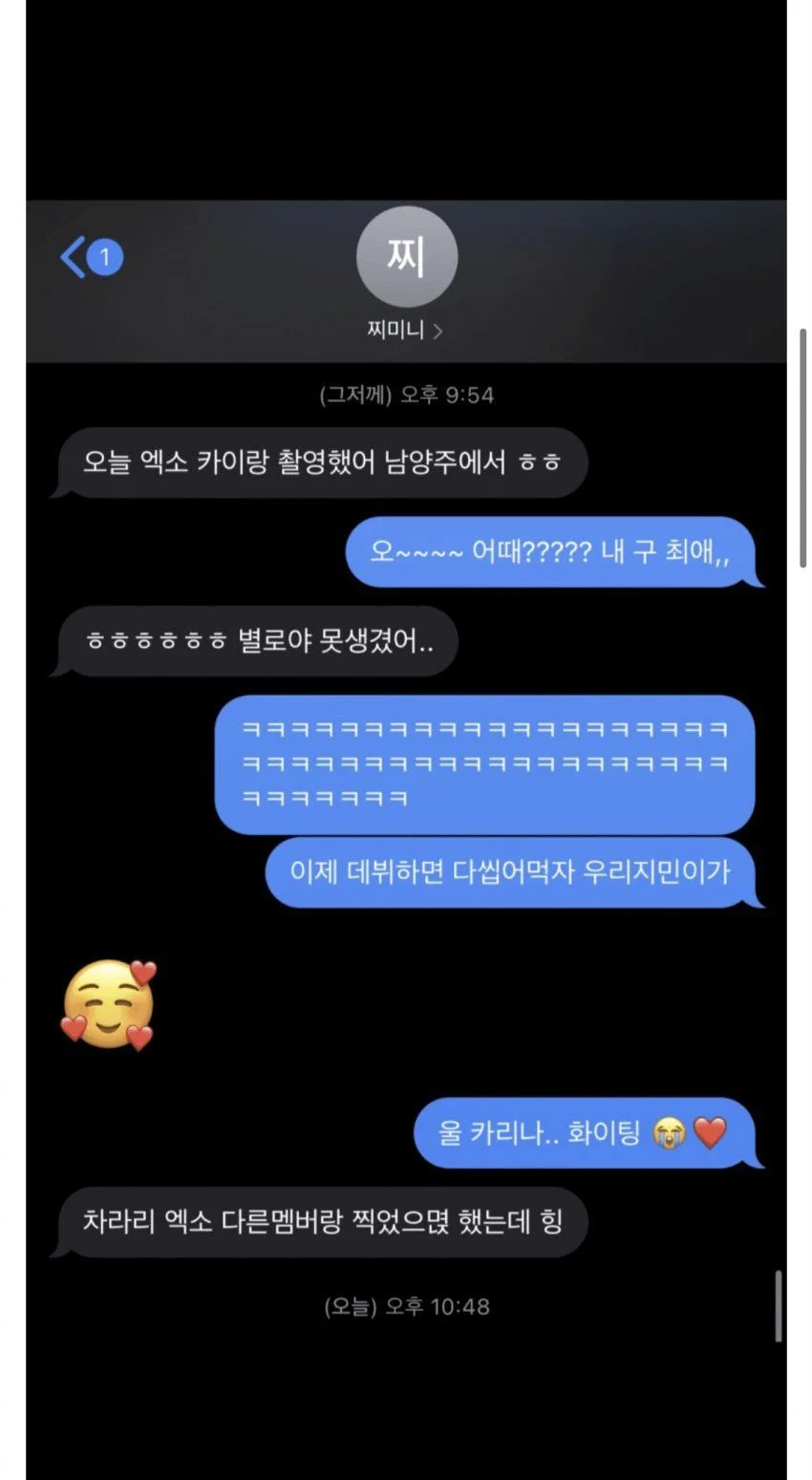Go back to the messages list
This screenshot has width=812, height=1480.
[75, 257]
